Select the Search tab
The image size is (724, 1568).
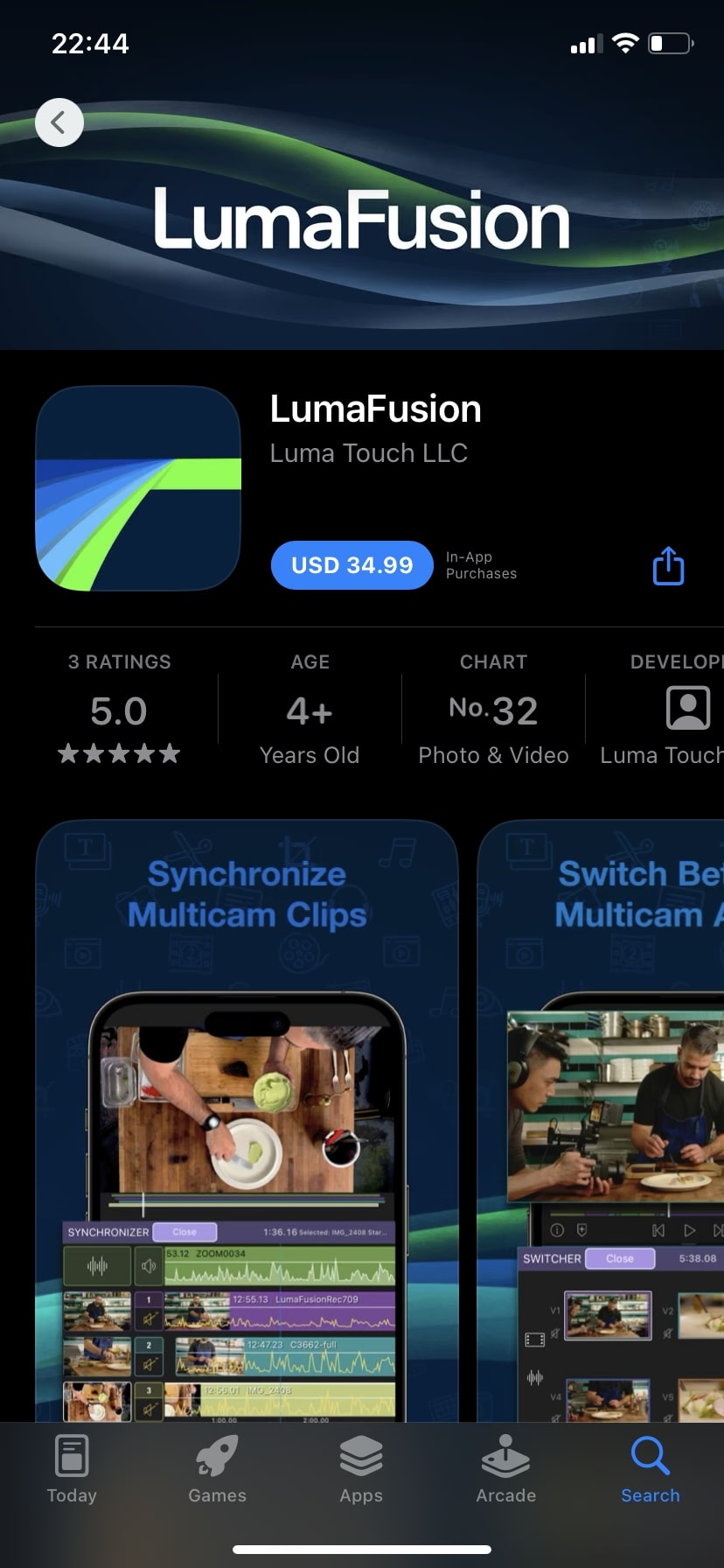[650, 1470]
